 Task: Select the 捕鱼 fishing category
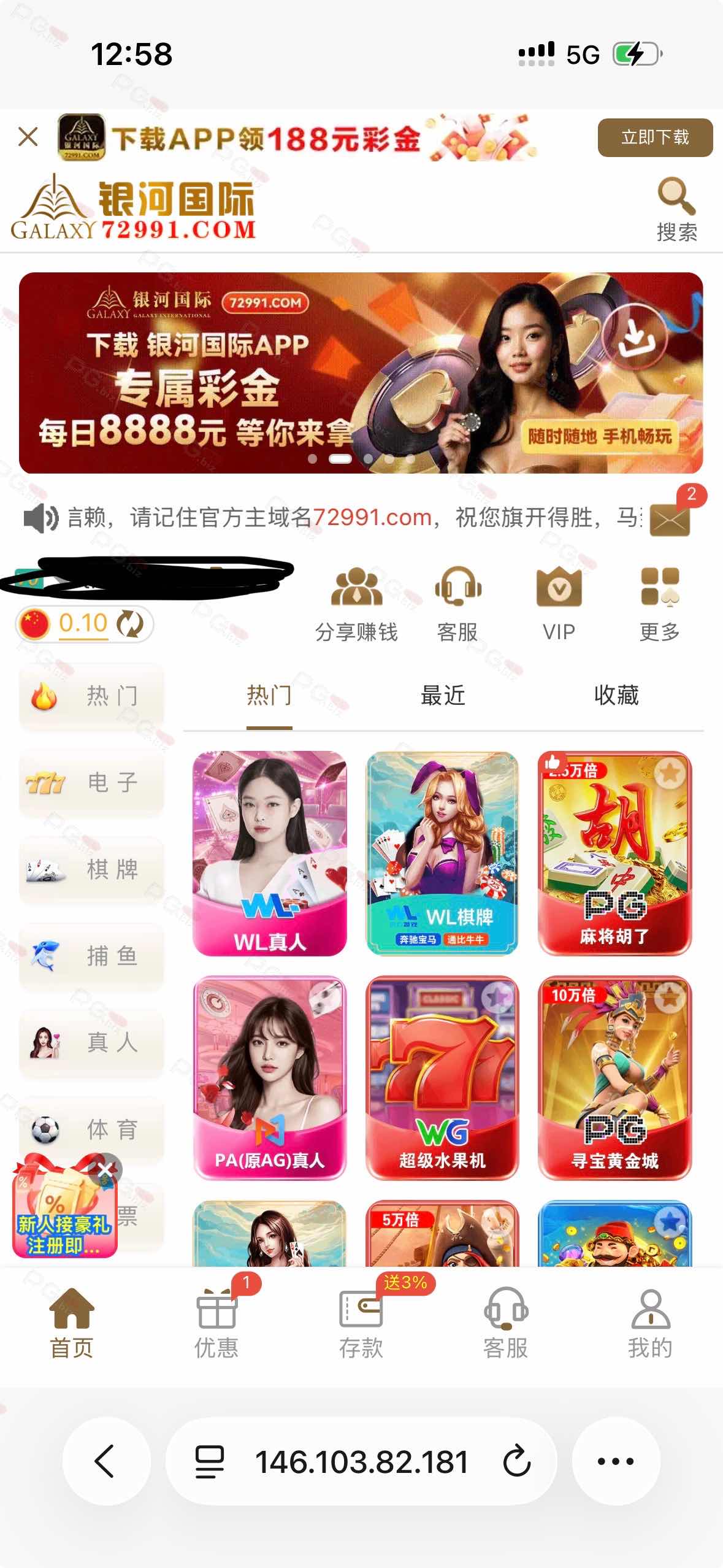click(x=92, y=956)
